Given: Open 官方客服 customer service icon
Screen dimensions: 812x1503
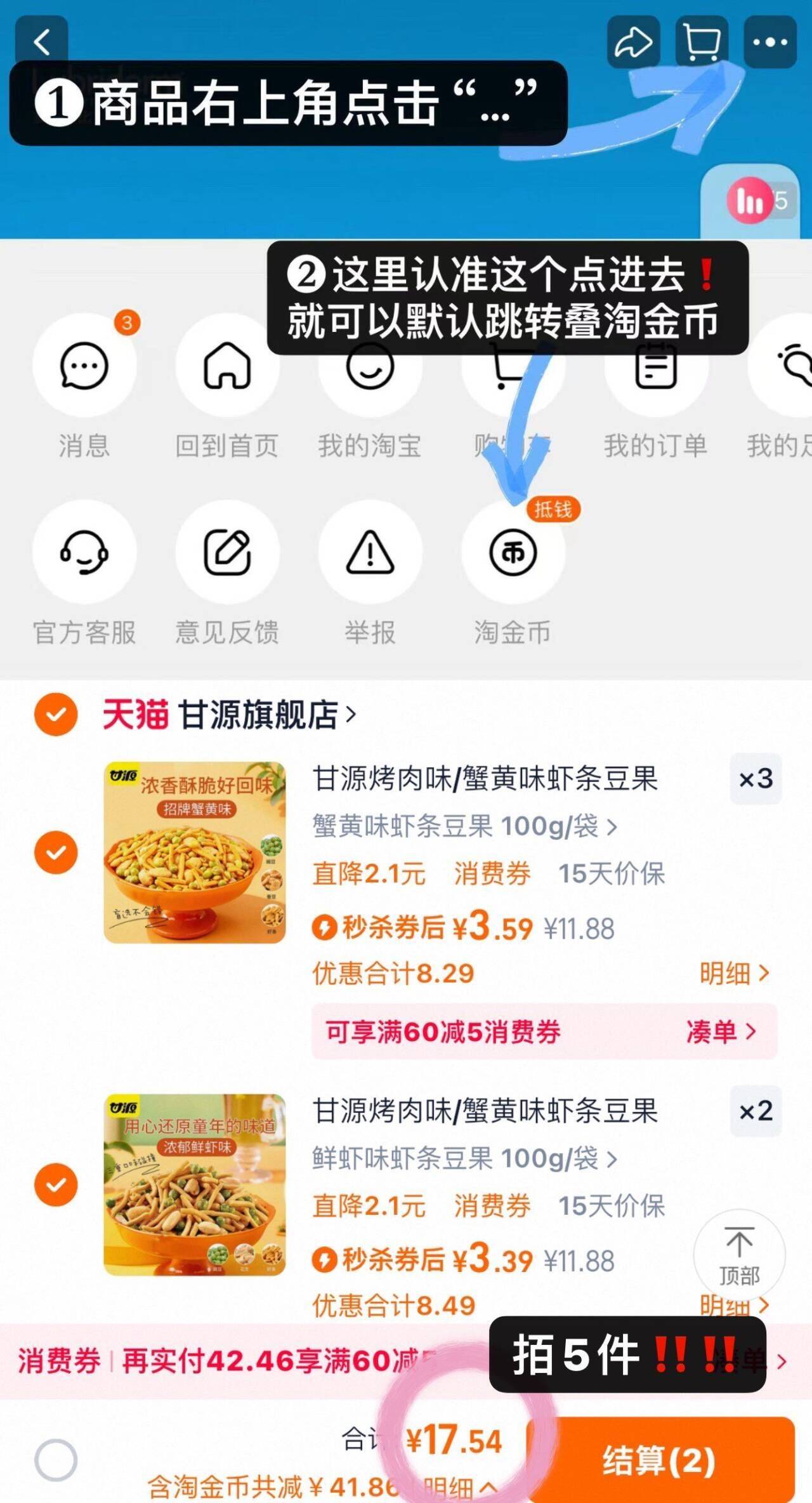Looking at the screenshot, I should (x=84, y=553).
